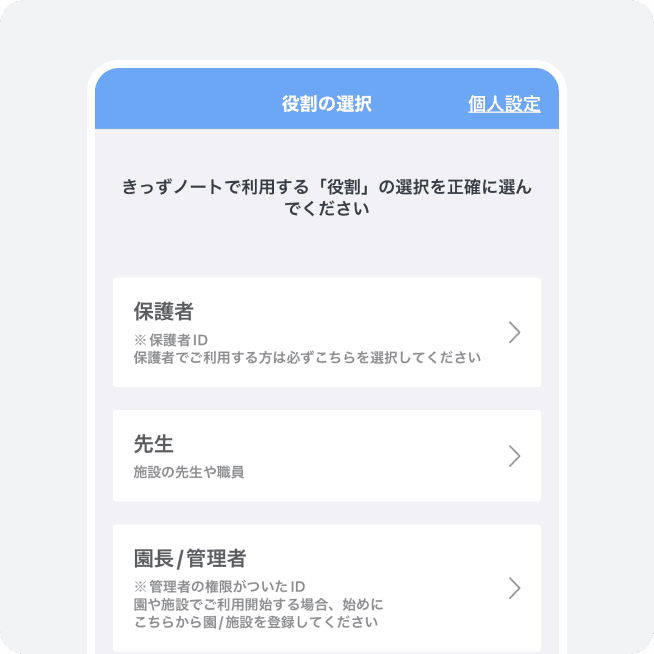The height and width of the screenshot is (654, 654).
Task: Pick the 園長/管理者 role
Action: (x=326, y=587)
